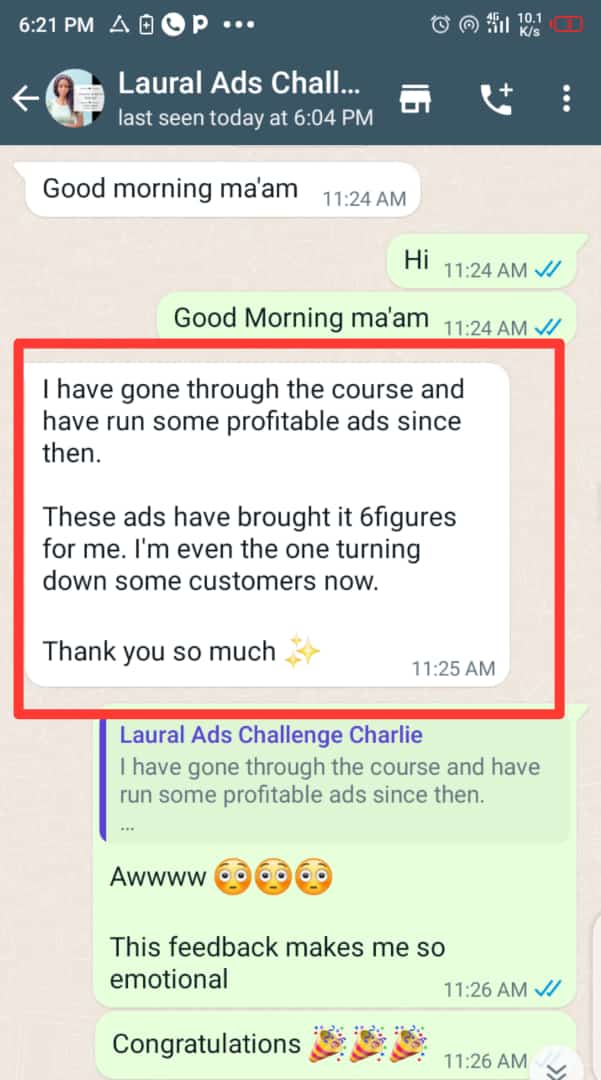Open the overflow menu
The height and width of the screenshot is (1080, 601).
(x=566, y=98)
